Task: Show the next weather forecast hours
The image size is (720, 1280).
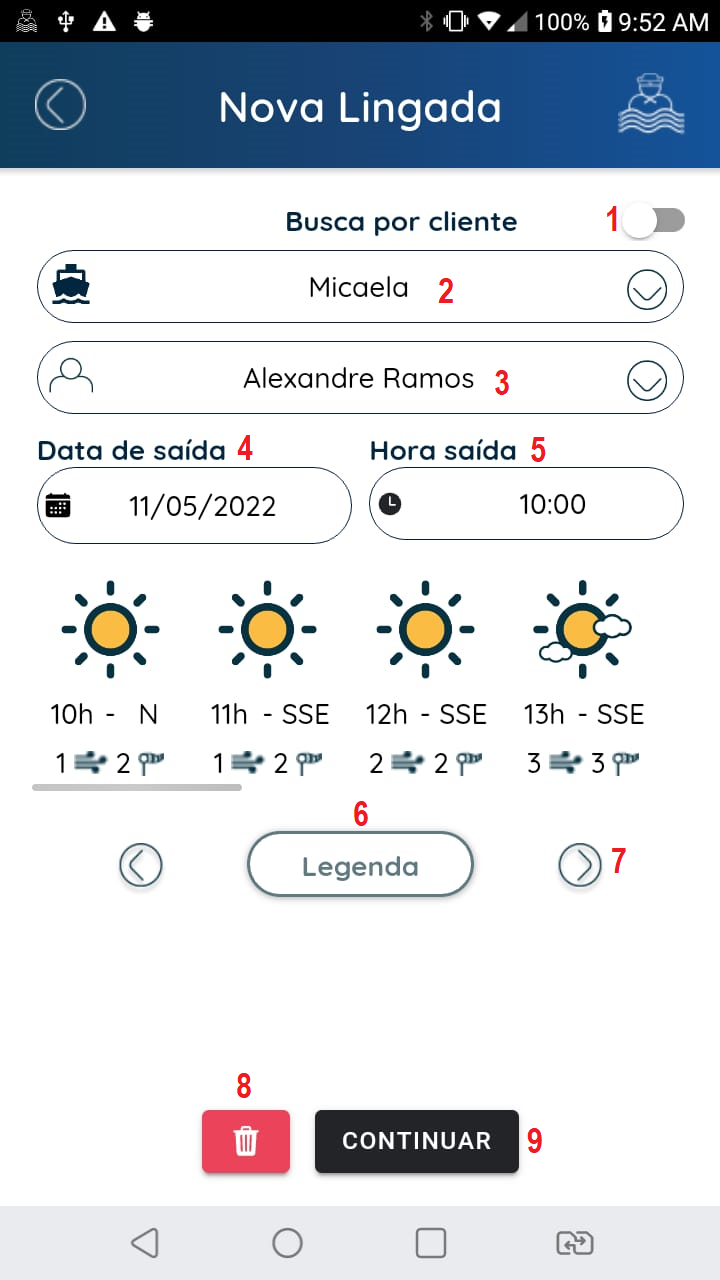Action: tap(580, 865)
